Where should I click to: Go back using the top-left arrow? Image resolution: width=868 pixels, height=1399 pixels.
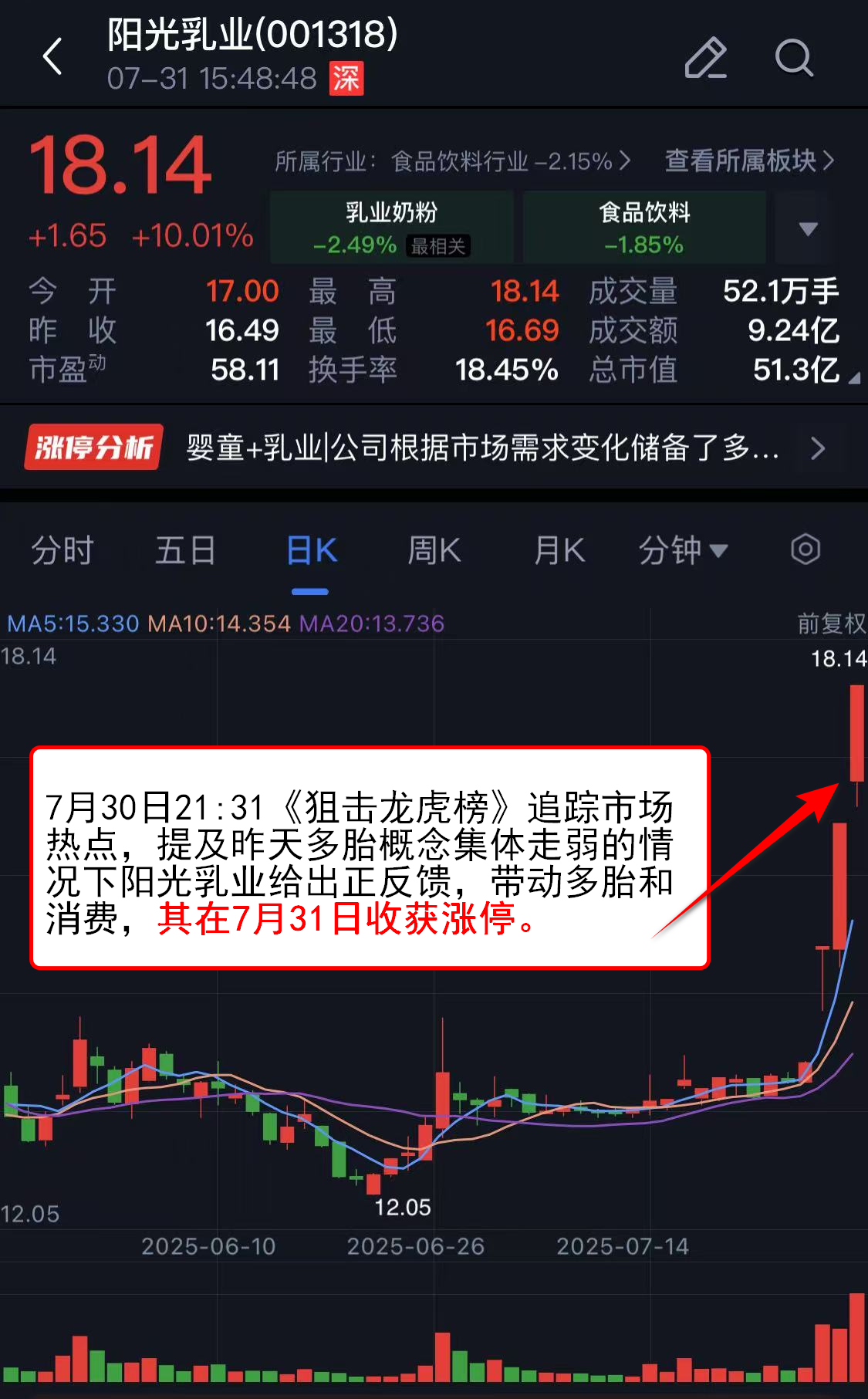[x=52, y=57]
